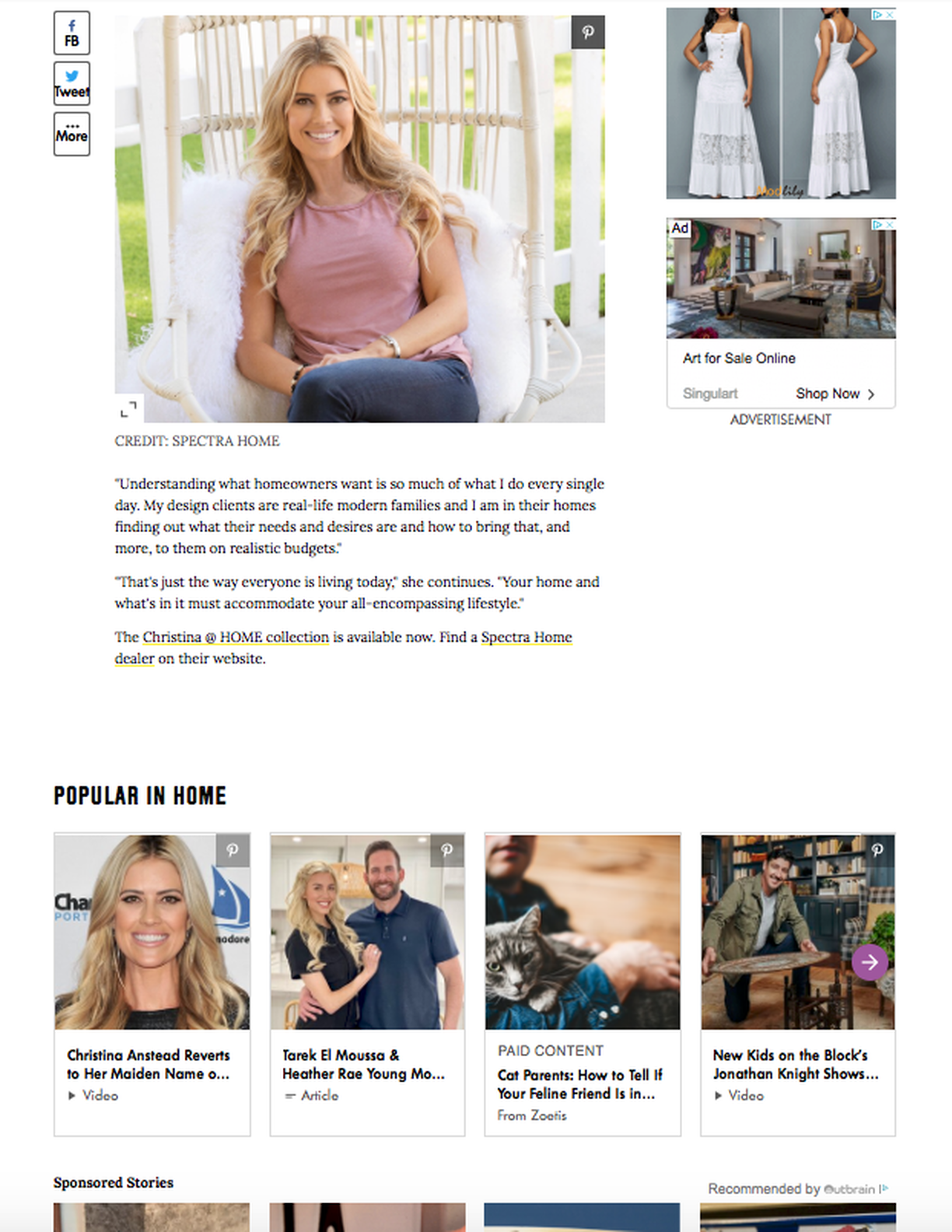Open Christina Anstead Reverts to Maiden Name card
952x1232 pixels.
(148, 1064)
